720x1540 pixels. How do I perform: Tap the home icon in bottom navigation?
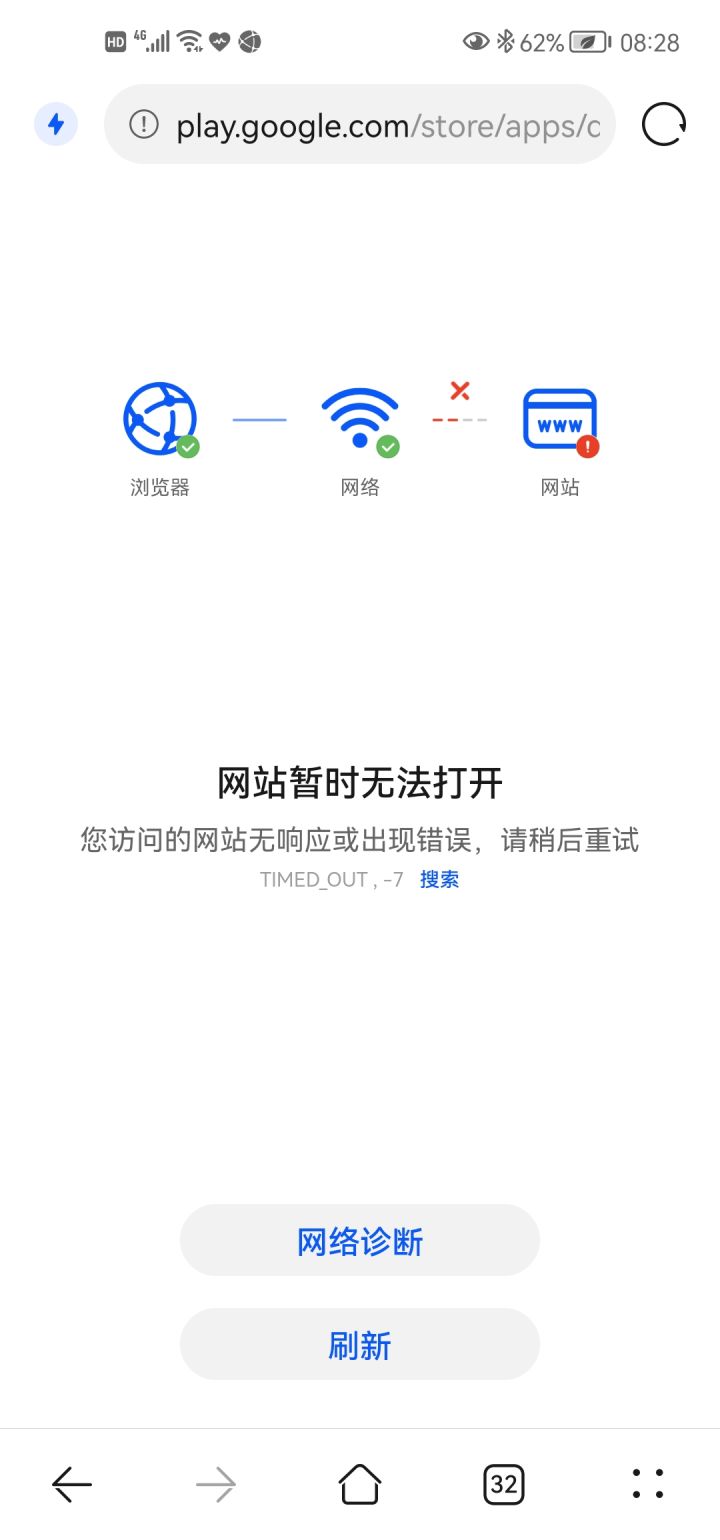click(x=360, y=1486)
